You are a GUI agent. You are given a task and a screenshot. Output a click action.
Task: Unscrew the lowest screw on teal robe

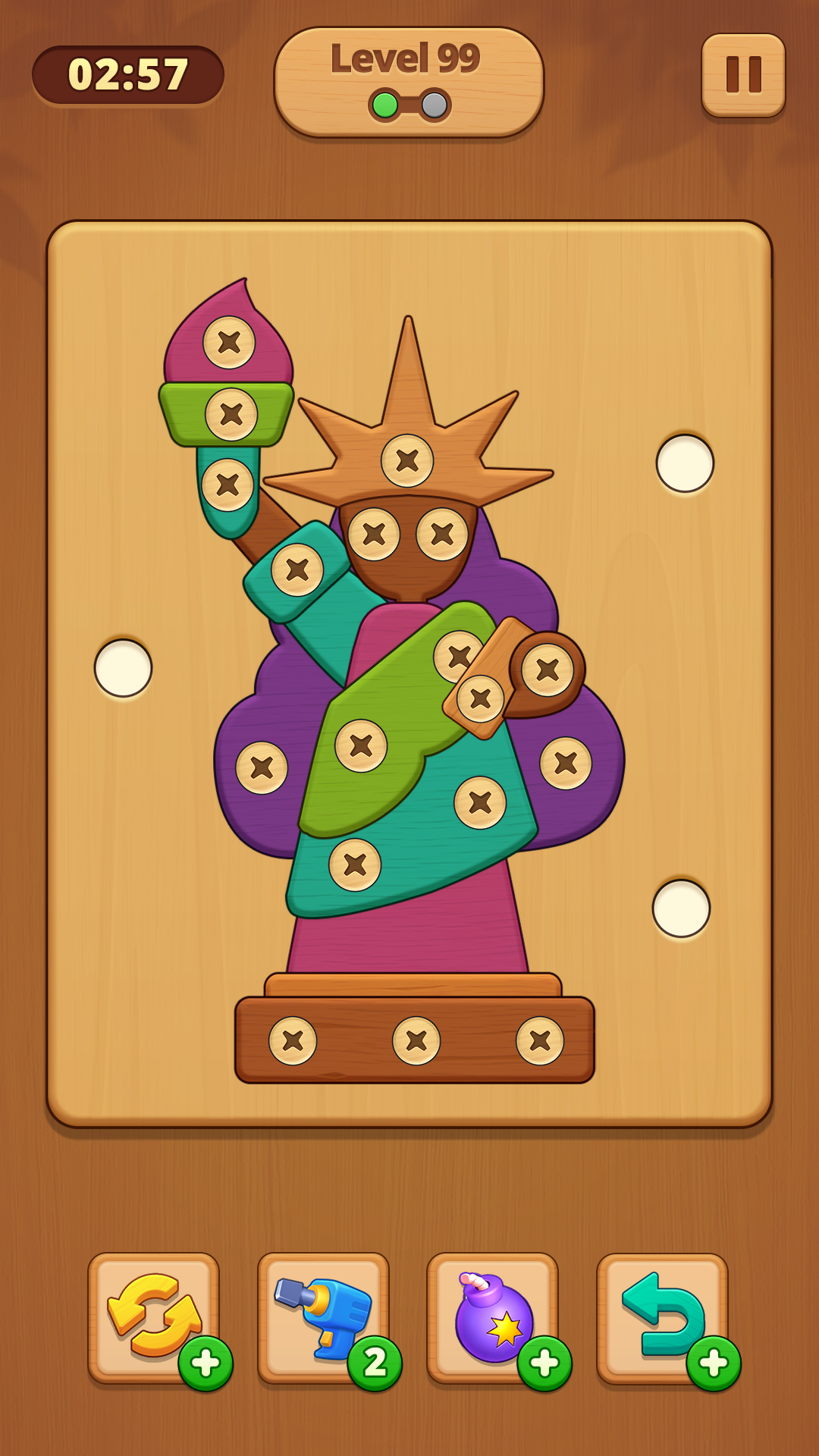355,864
